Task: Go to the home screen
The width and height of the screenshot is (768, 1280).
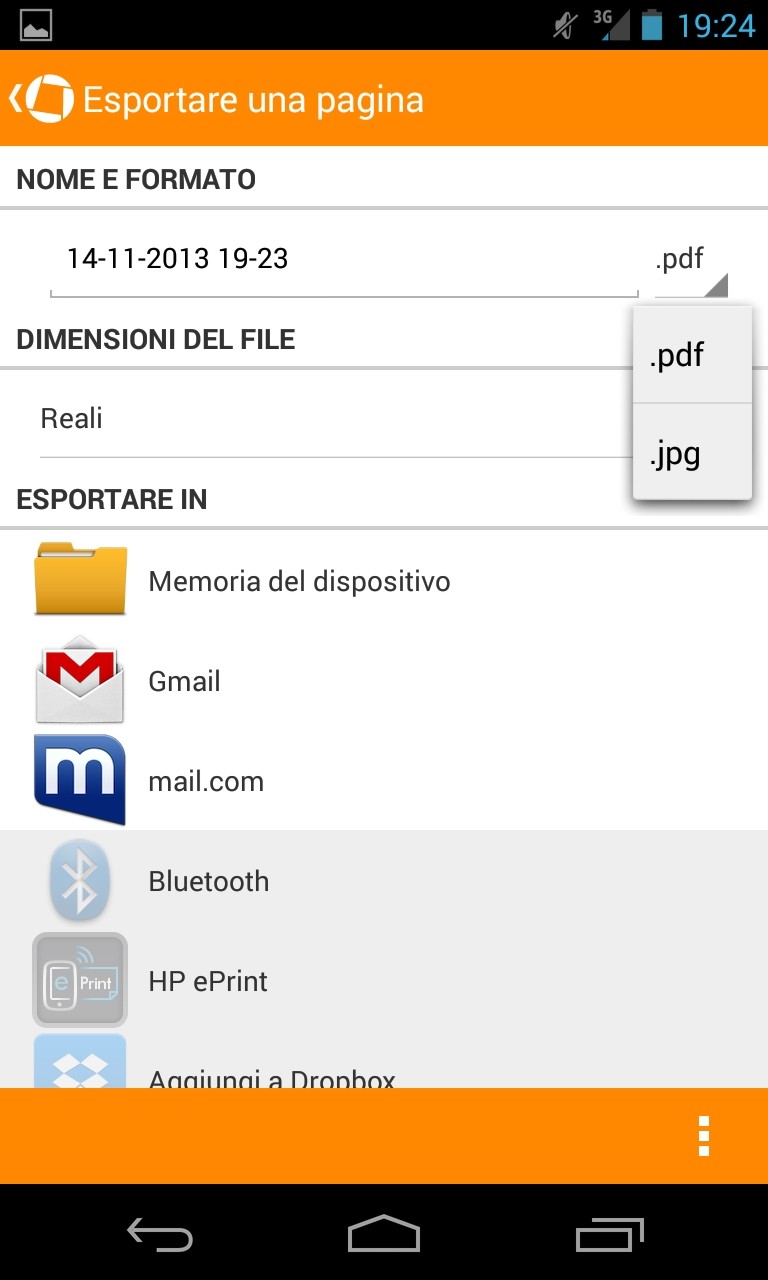Action: 384,1234
